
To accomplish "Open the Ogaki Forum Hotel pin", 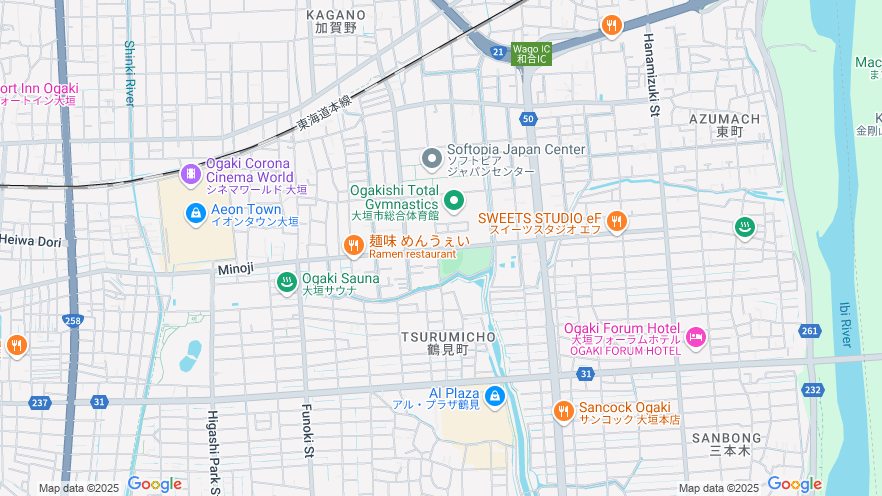I will (696, 338).
